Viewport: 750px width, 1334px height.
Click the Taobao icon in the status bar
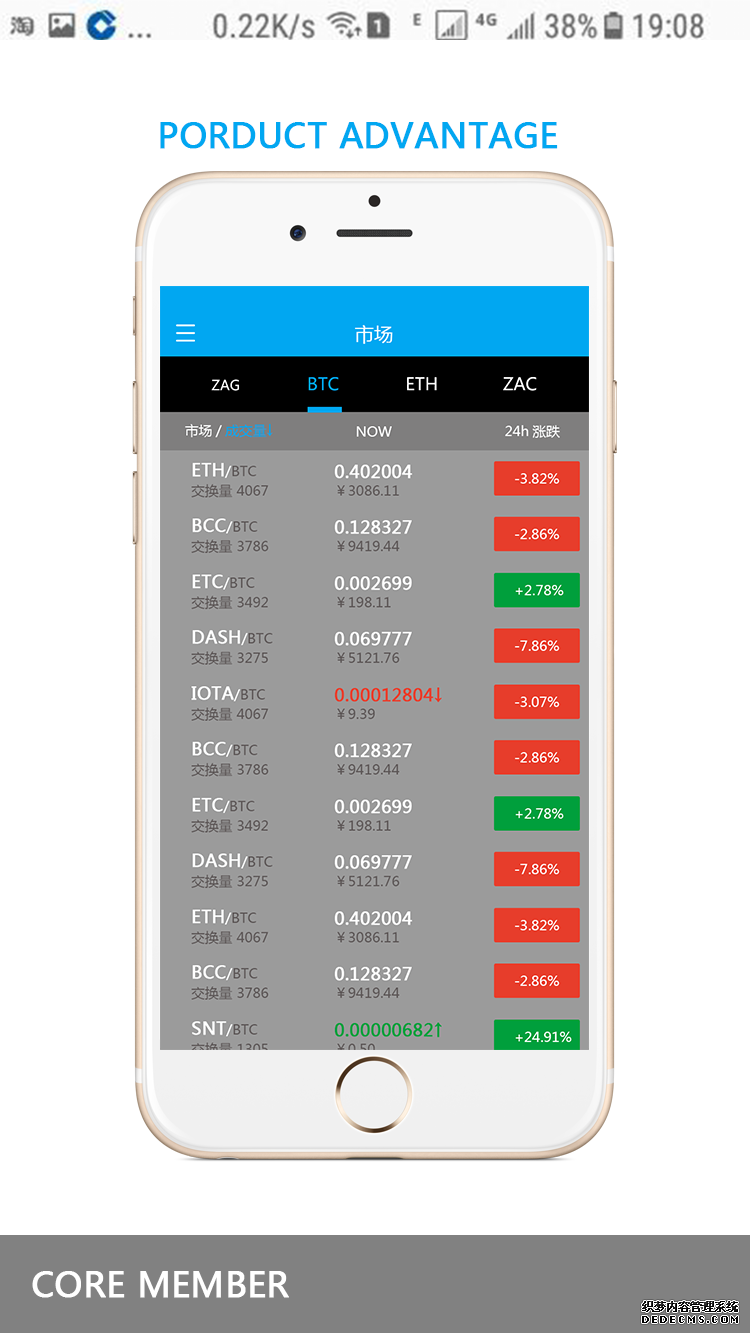20,23
